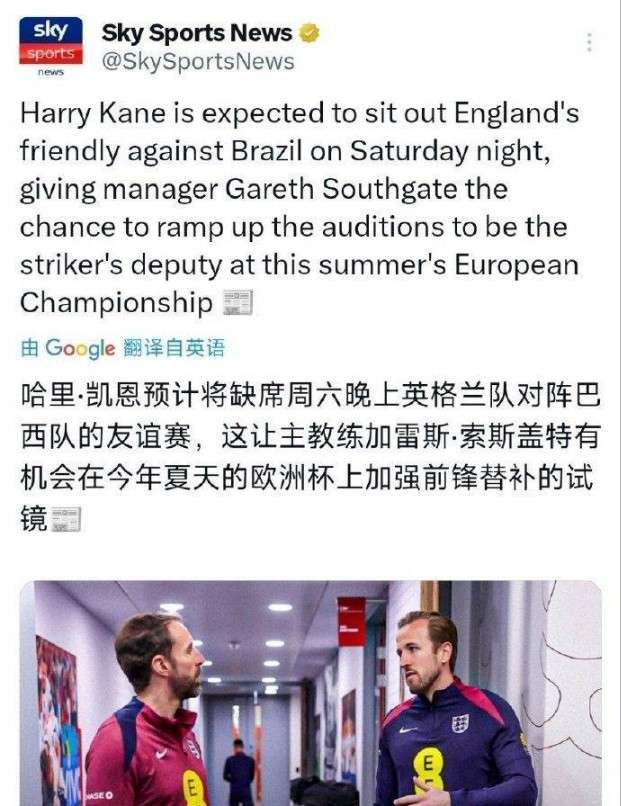Open the attached photo of Southgate and Kane

(x=310, y=693)
